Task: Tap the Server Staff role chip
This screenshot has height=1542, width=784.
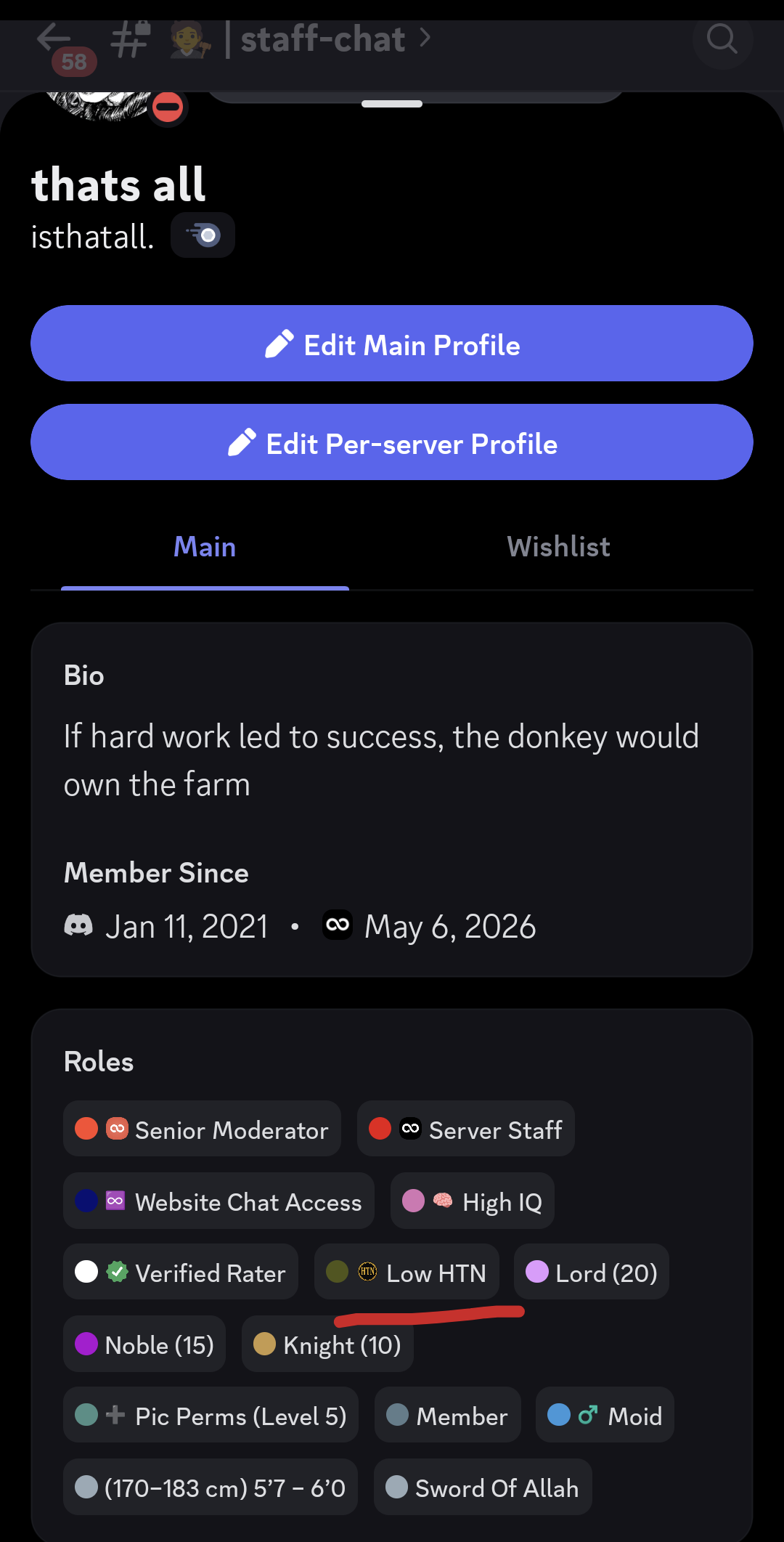Action: click(465, 1129)
